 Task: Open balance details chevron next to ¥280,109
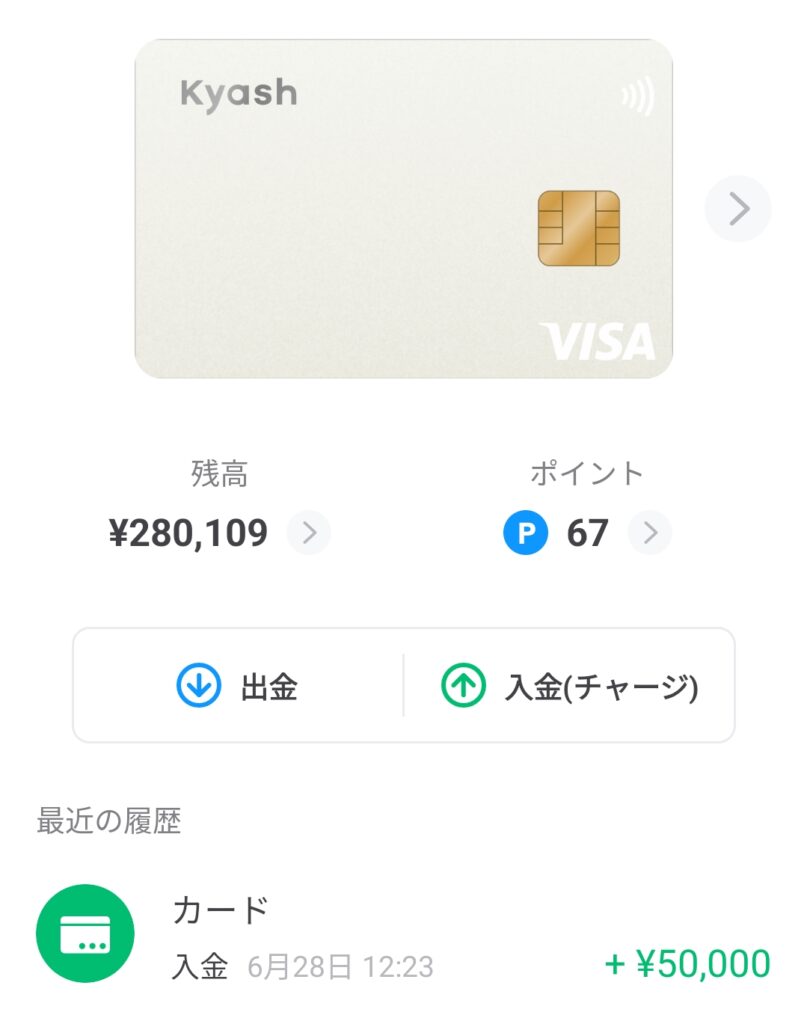pos(309,534)
